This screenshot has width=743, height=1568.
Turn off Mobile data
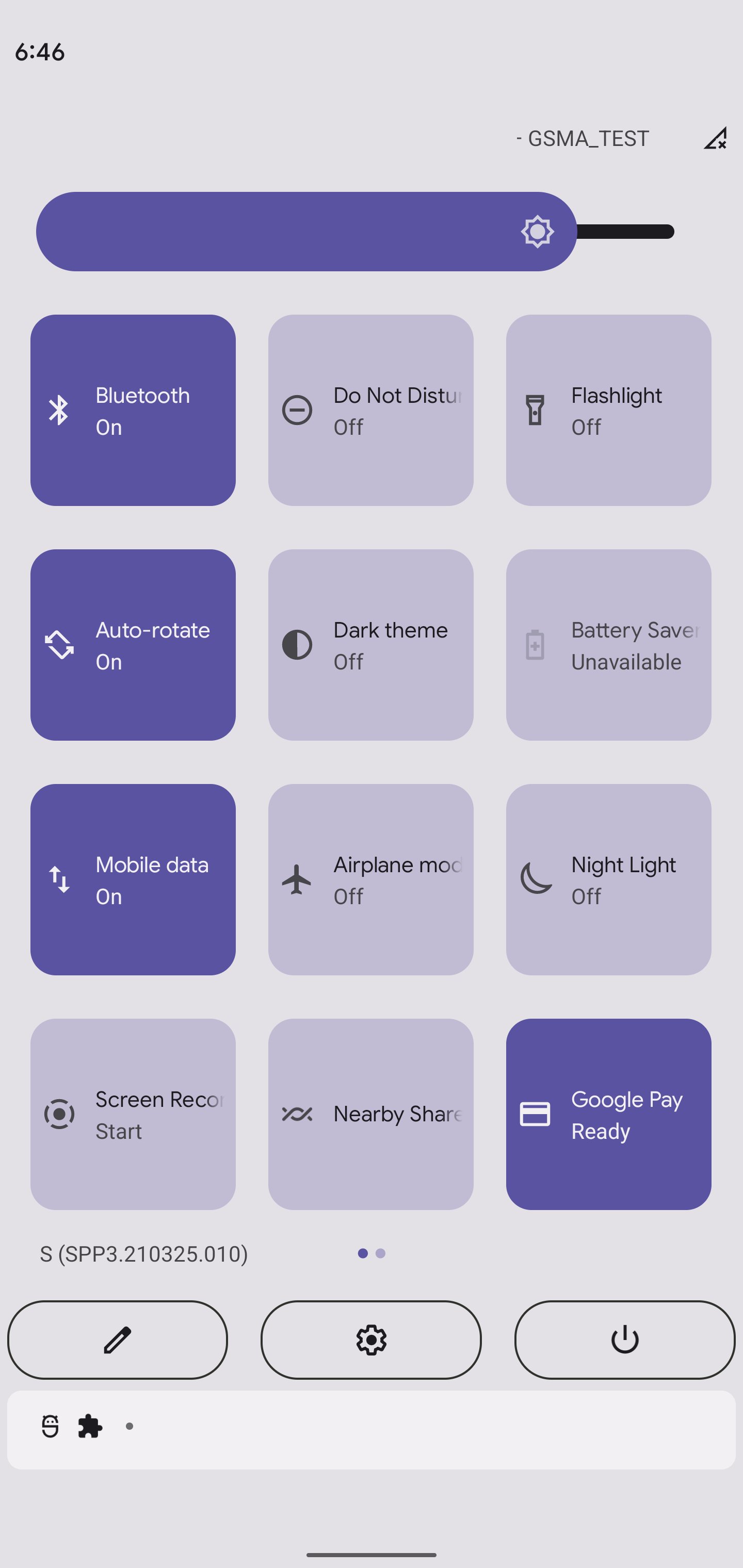[x=133, y=879]
